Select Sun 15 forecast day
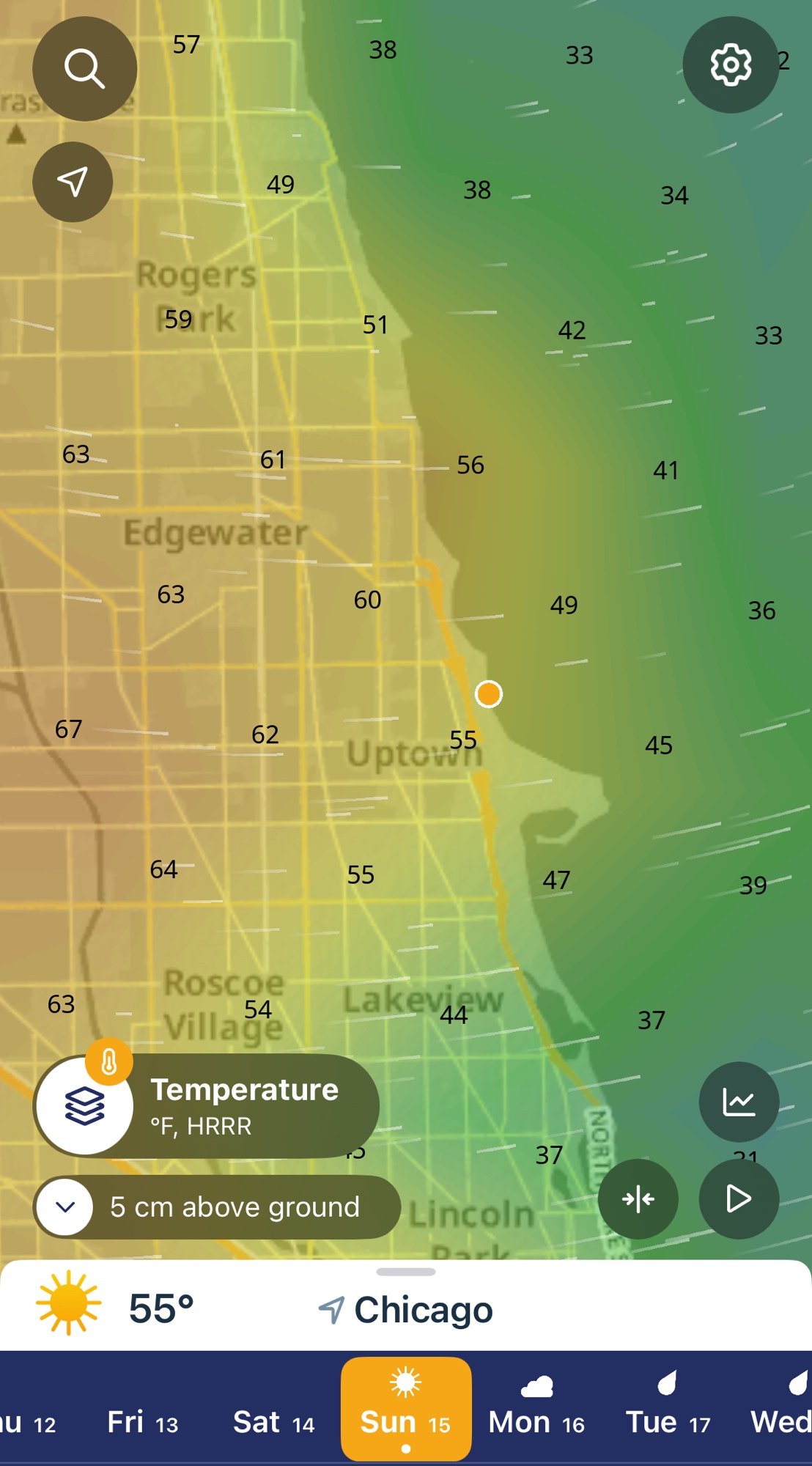Image resolution: width=812 pixels, height=1466 pixels. [406, 1409]
